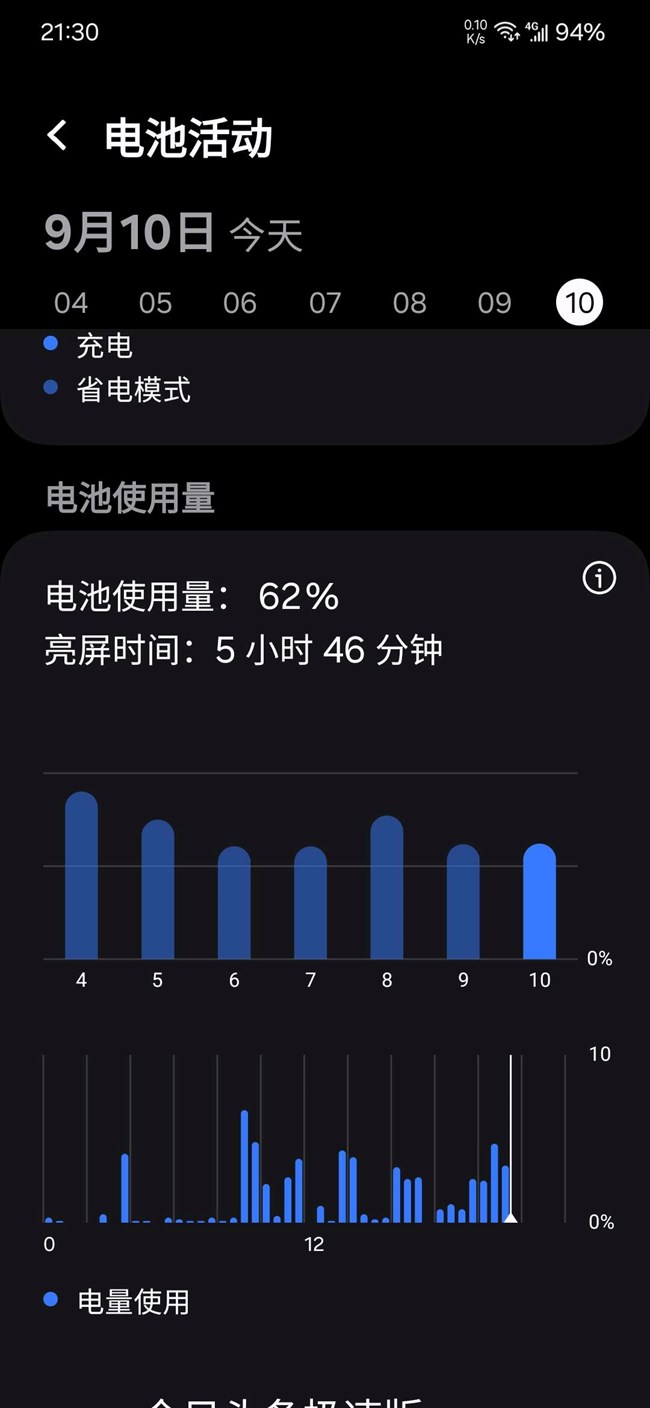Select date 04 in the date strip

tap(71, 303)
